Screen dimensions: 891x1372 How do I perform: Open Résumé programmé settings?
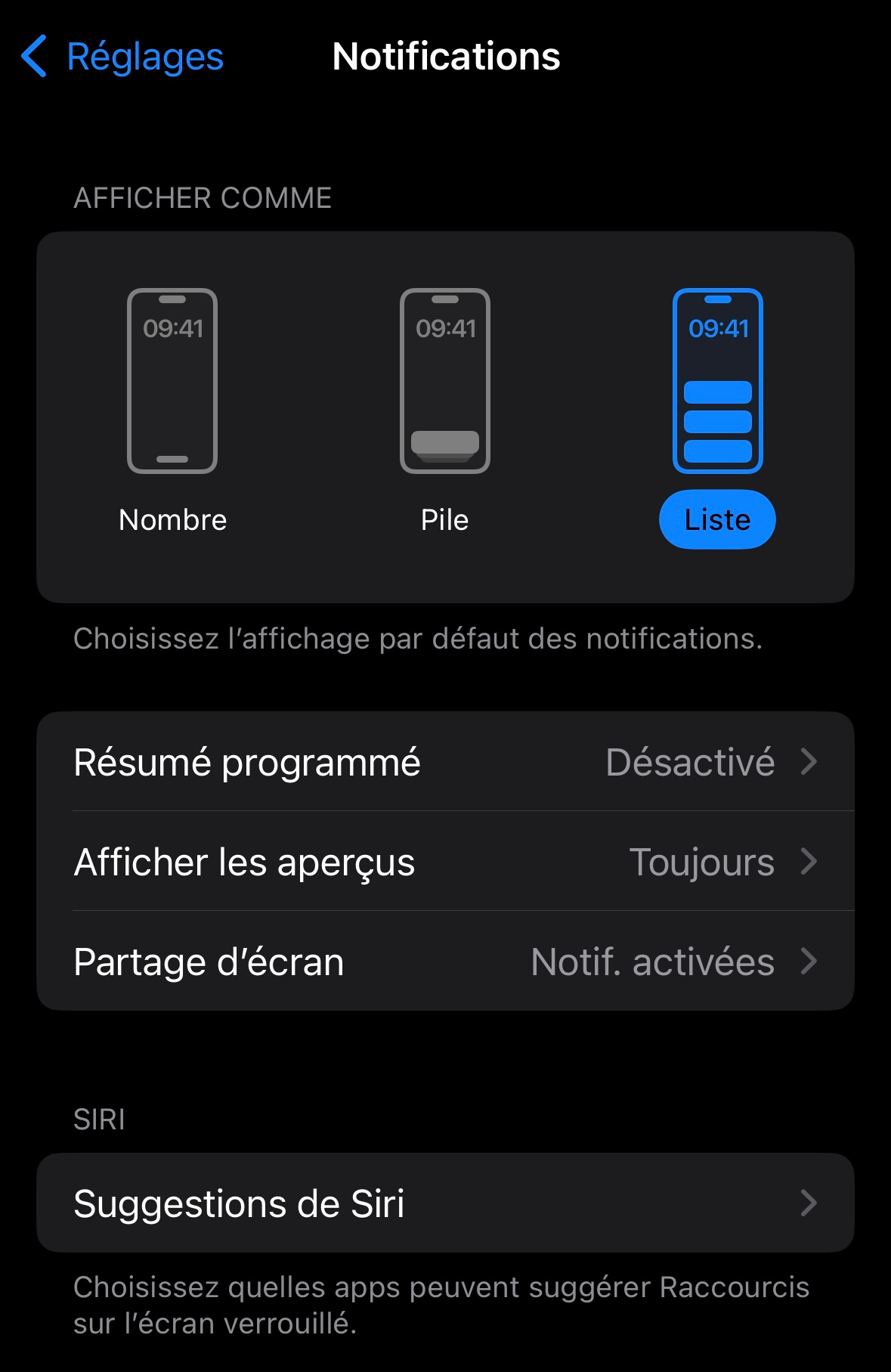pos(445,762)
